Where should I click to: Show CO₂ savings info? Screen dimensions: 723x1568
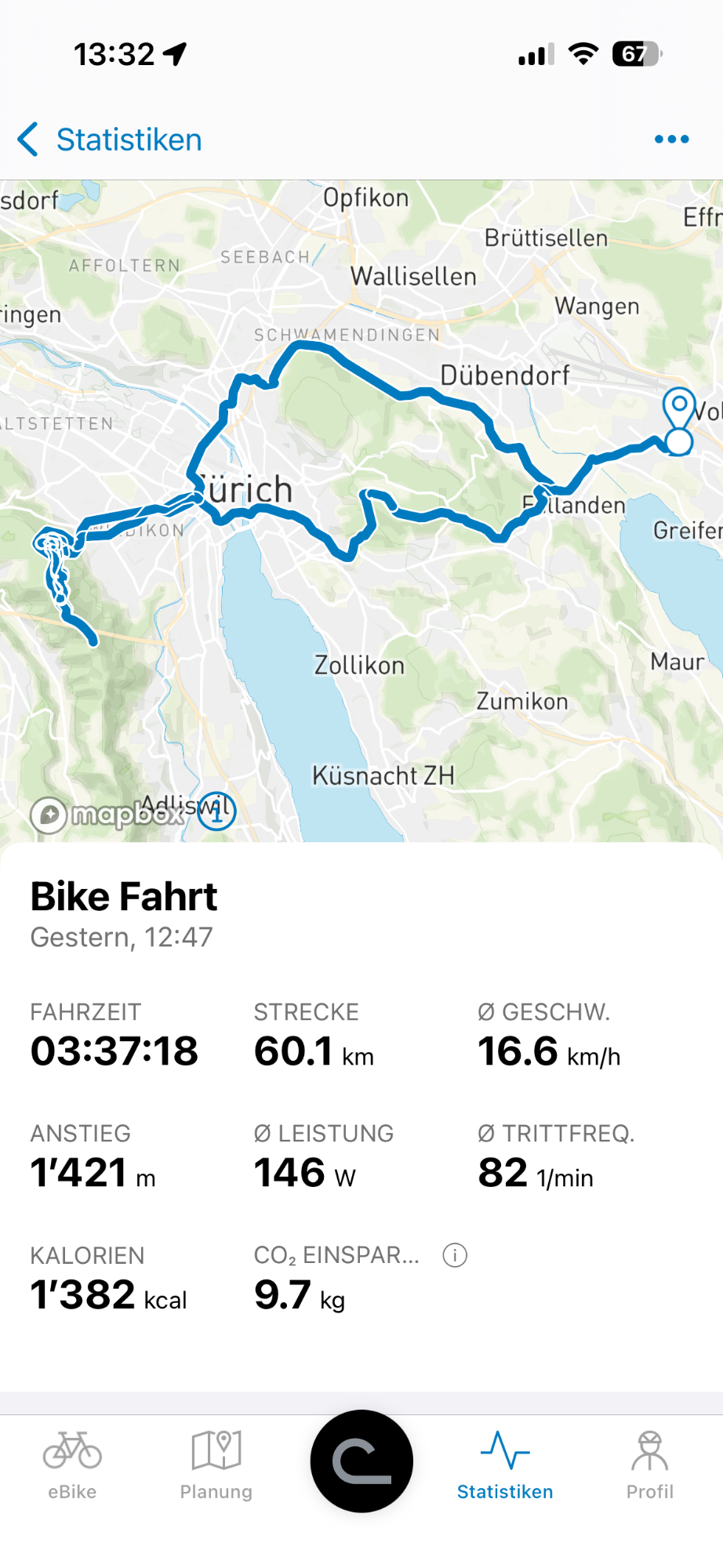(x=455, y=1255)
